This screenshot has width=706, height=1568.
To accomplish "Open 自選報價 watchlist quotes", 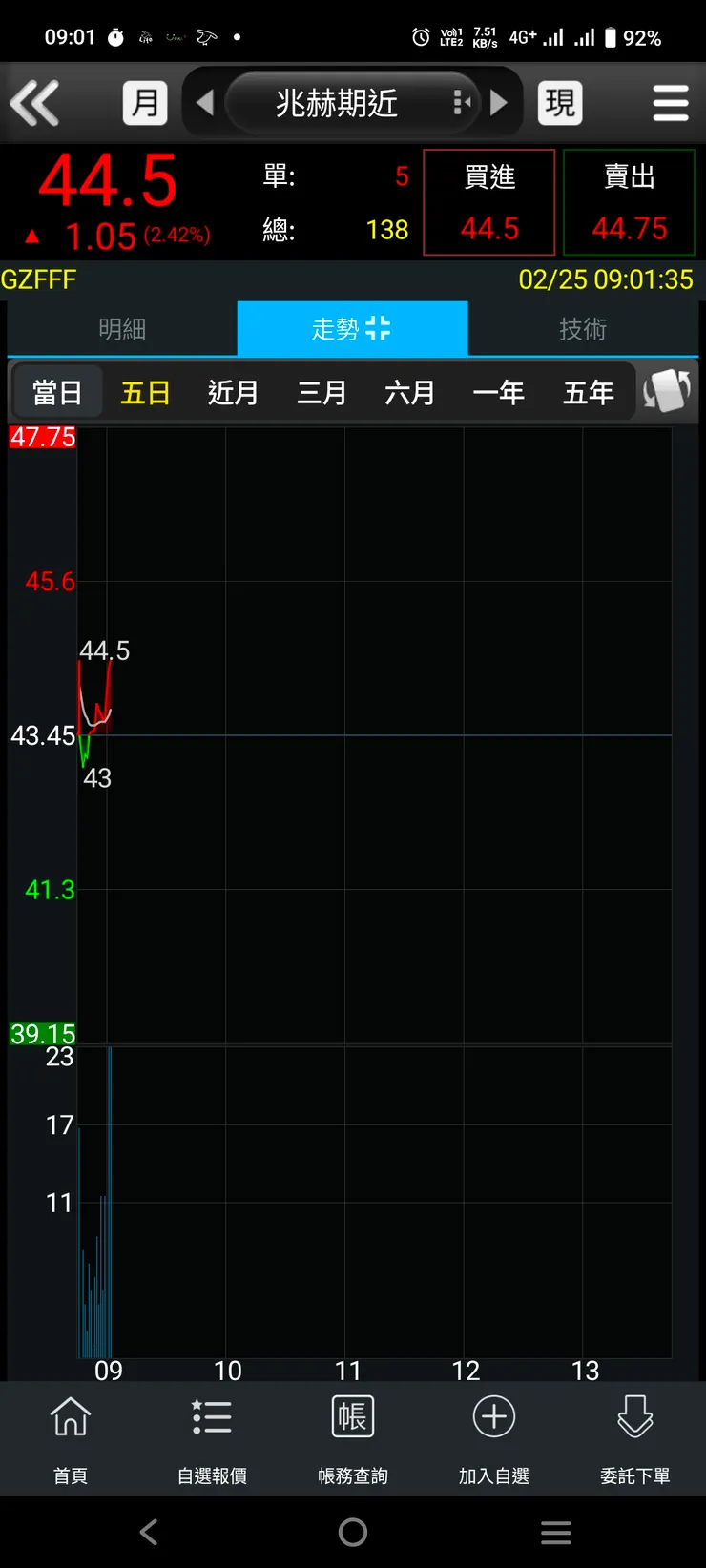I will click(x=212, y=1437).
